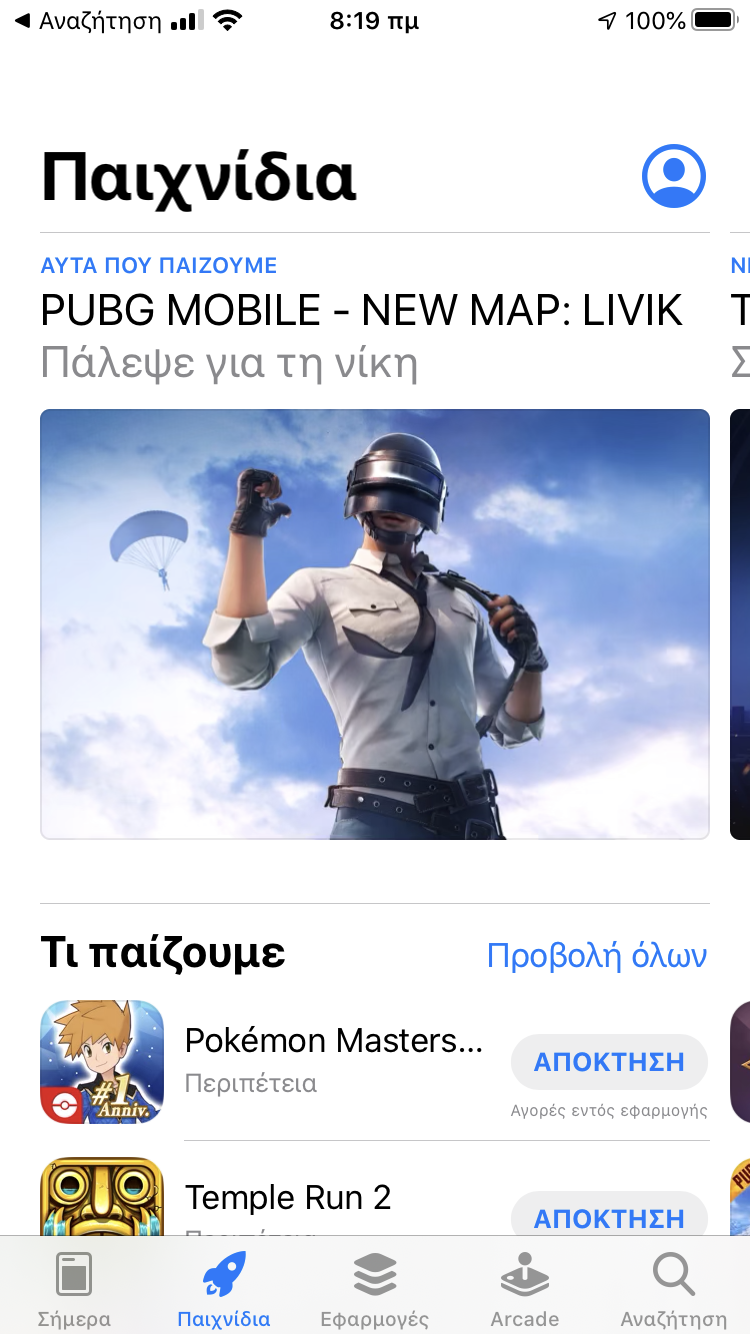Tap Προβολή όλων link
This screenshot has height=1334, width=750.
(x=596, y=956)
